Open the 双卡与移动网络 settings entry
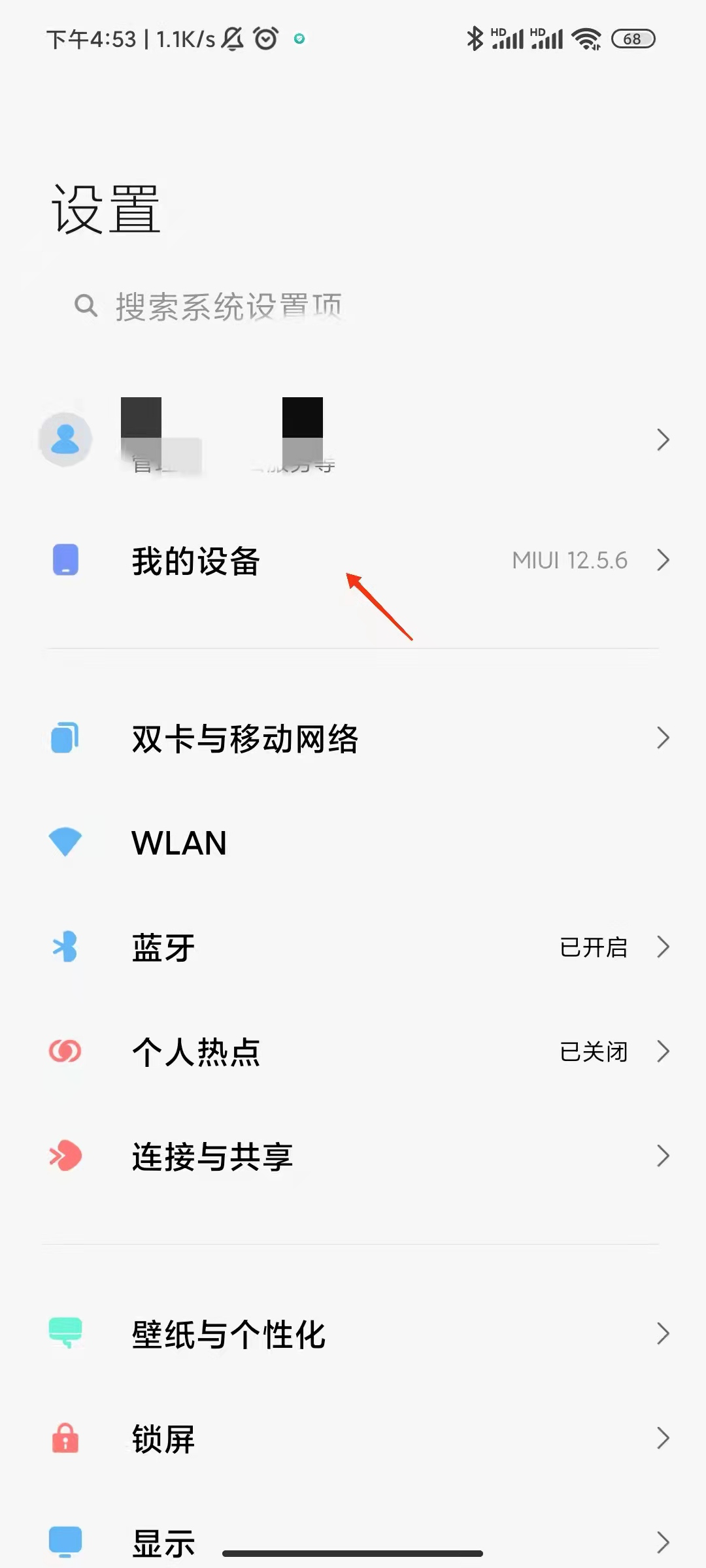 [244, 738]
